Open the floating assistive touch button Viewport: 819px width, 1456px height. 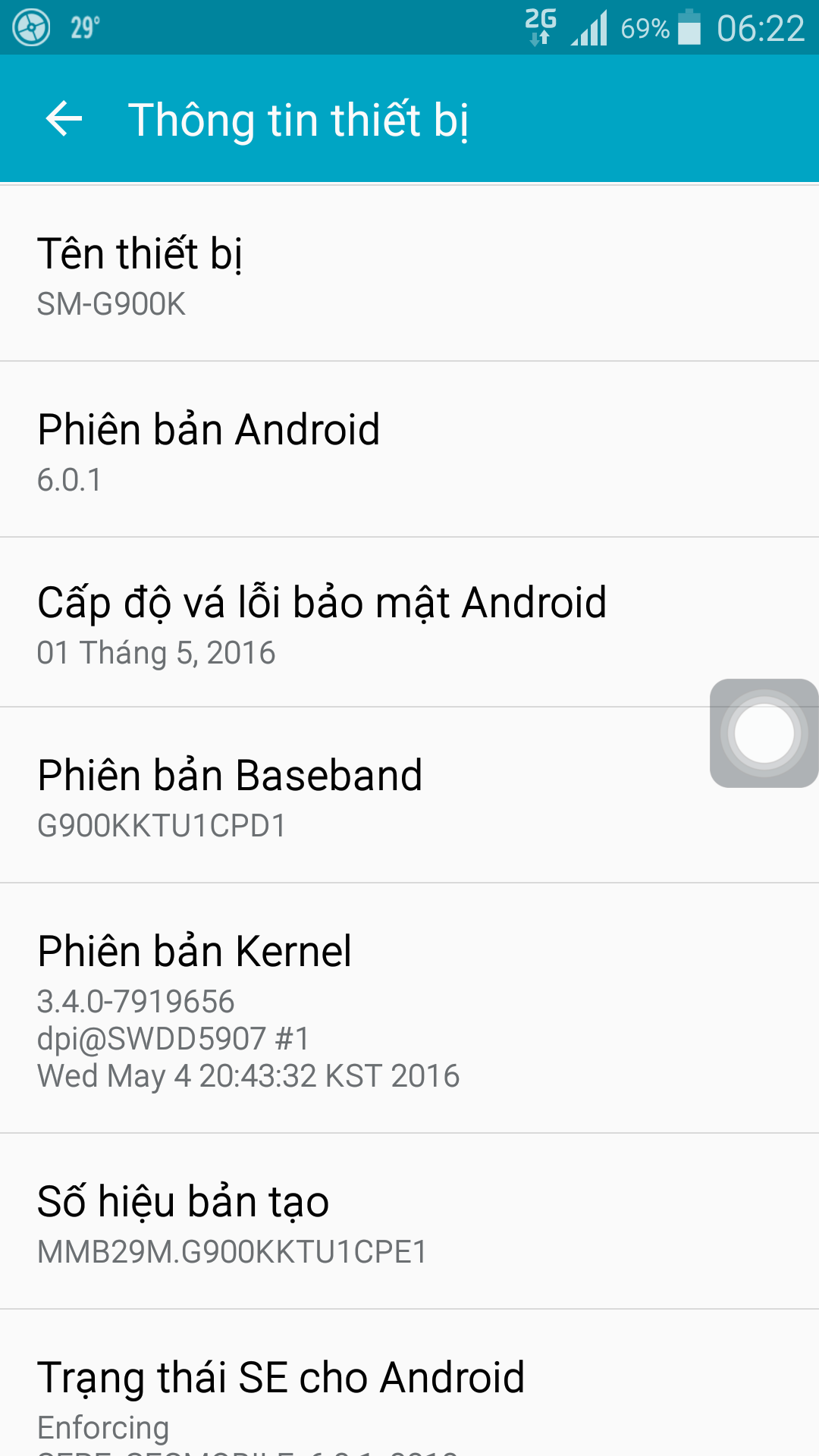click(x=764, y=733)
